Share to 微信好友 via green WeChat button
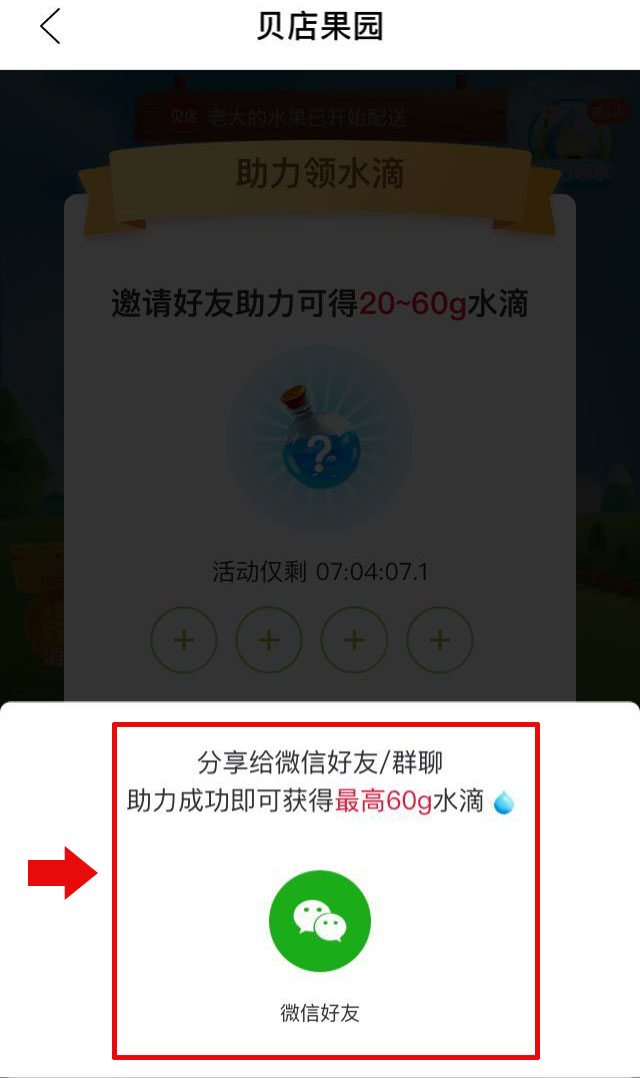Screen dimensions: 640x1078 319,921
